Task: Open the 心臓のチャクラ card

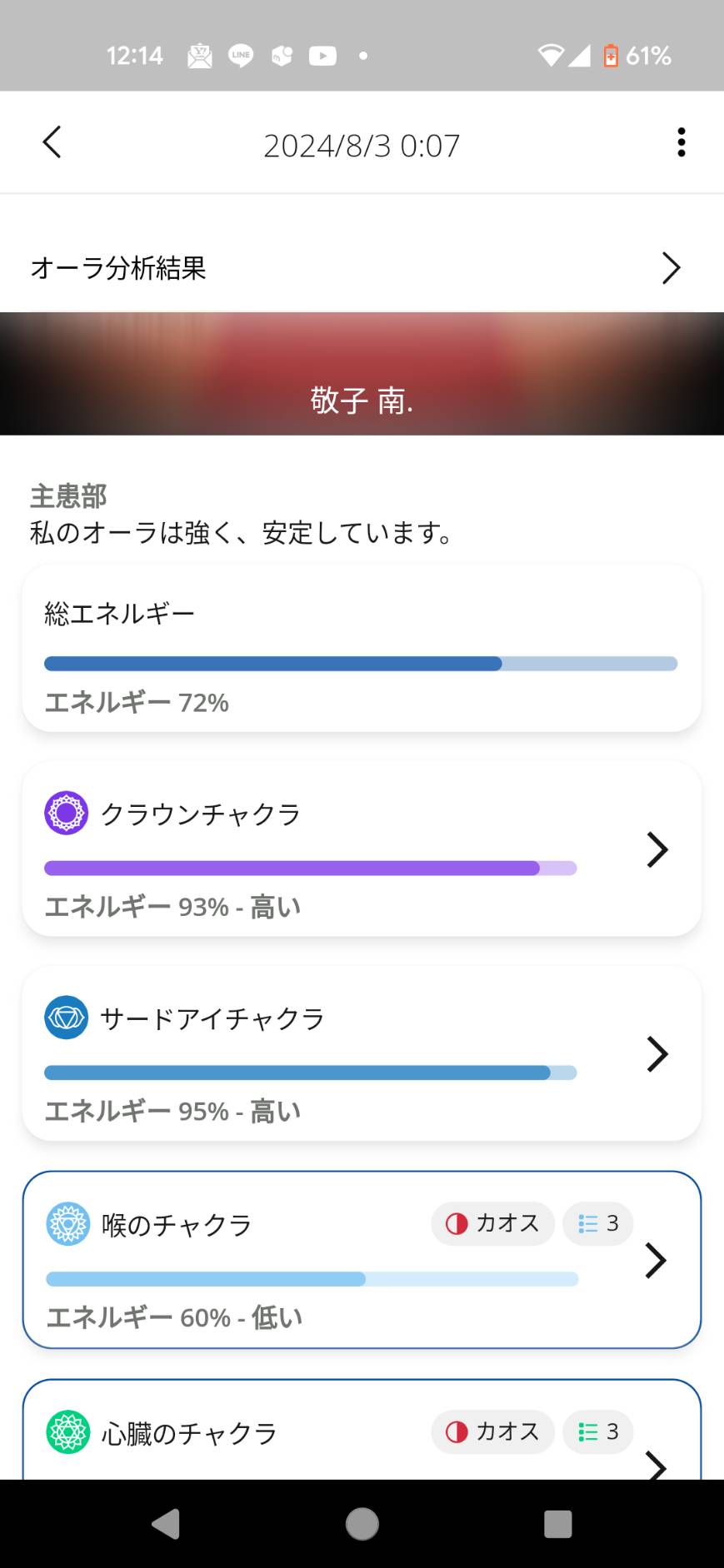Action: [x=362, y=1430]
